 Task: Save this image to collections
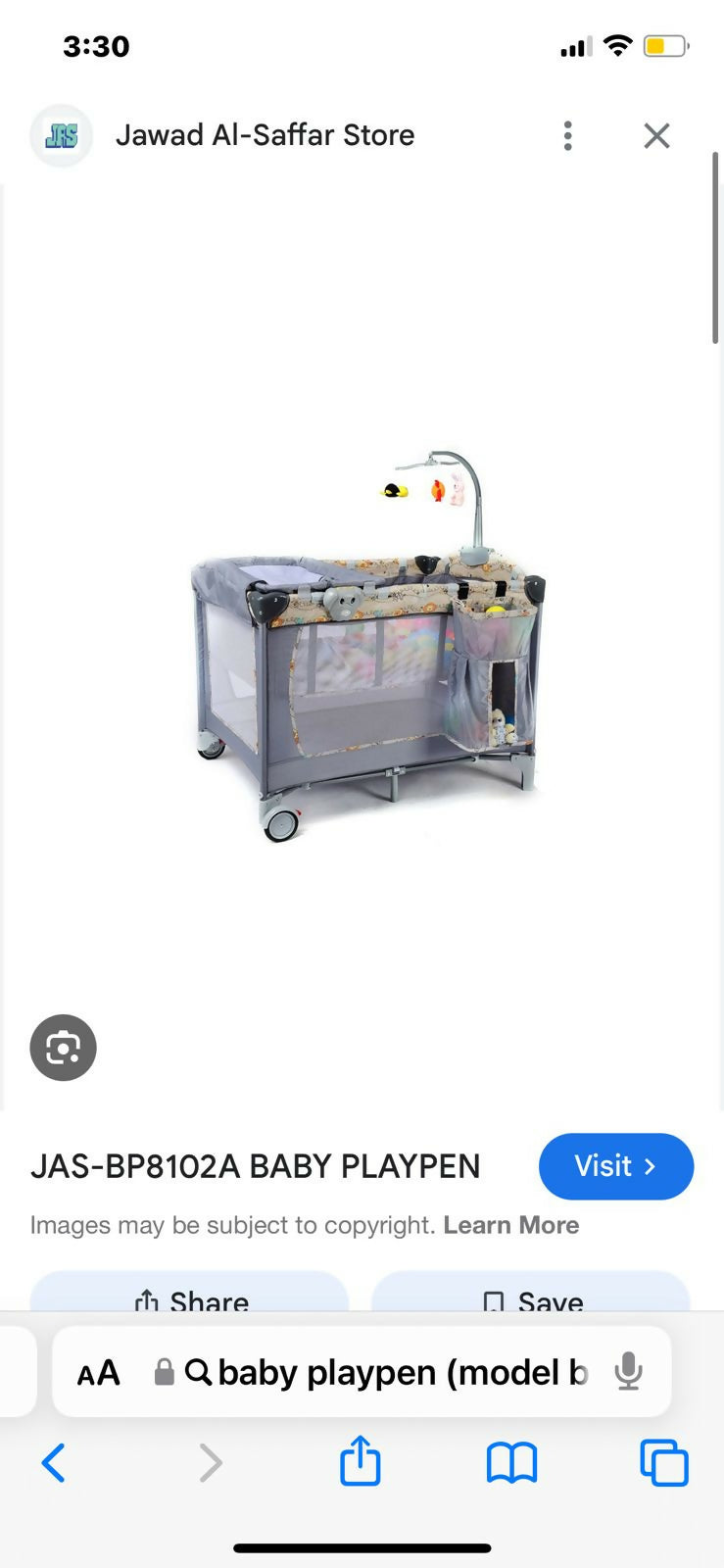coord(532,1297)
